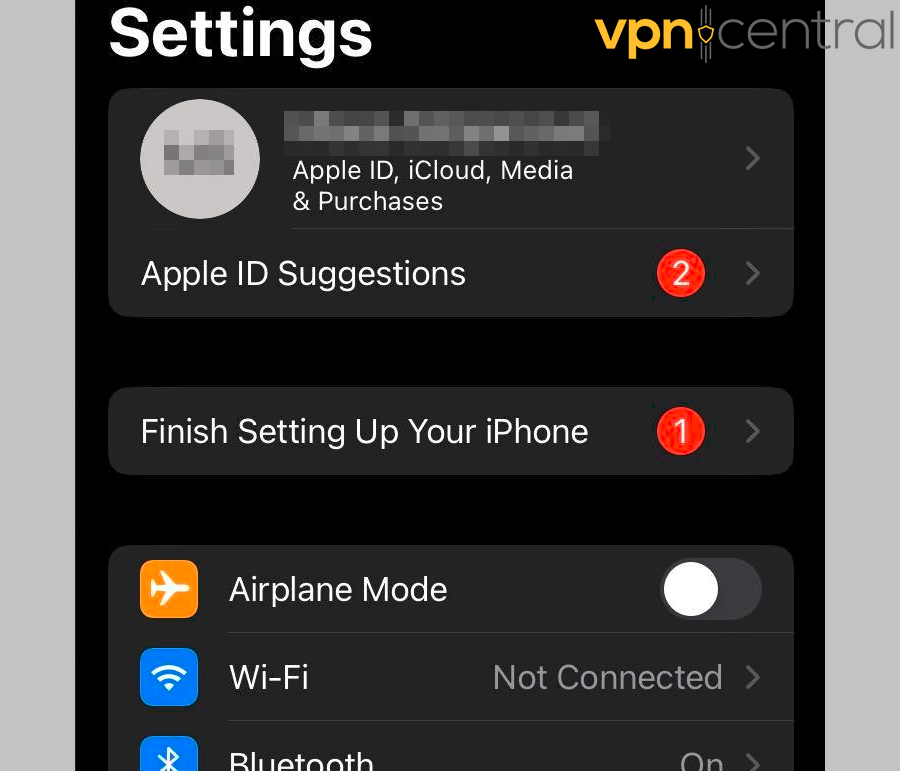Open Wi-Fi settings
The image size is (900, 771).
point(450,678)
